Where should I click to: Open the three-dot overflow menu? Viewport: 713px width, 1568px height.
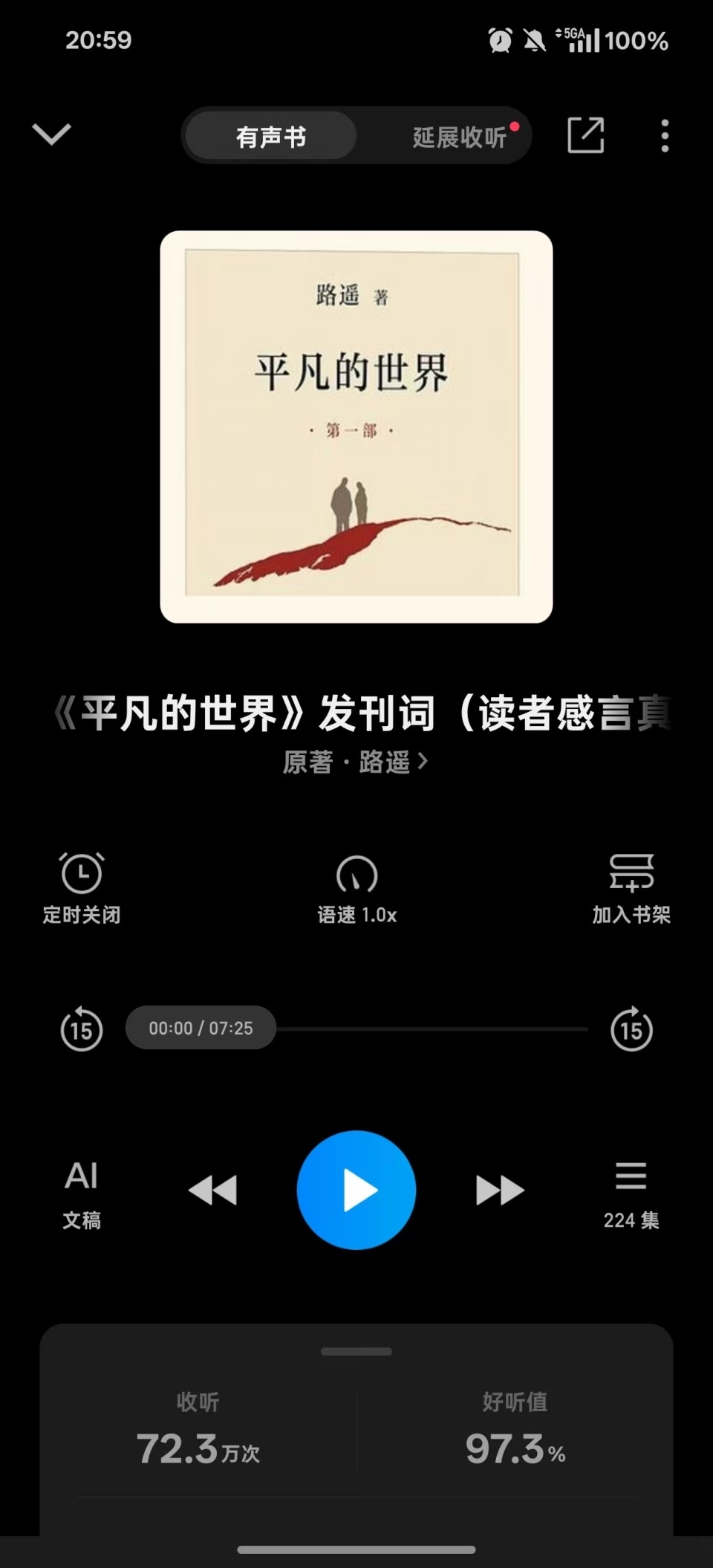coord(665,136)
